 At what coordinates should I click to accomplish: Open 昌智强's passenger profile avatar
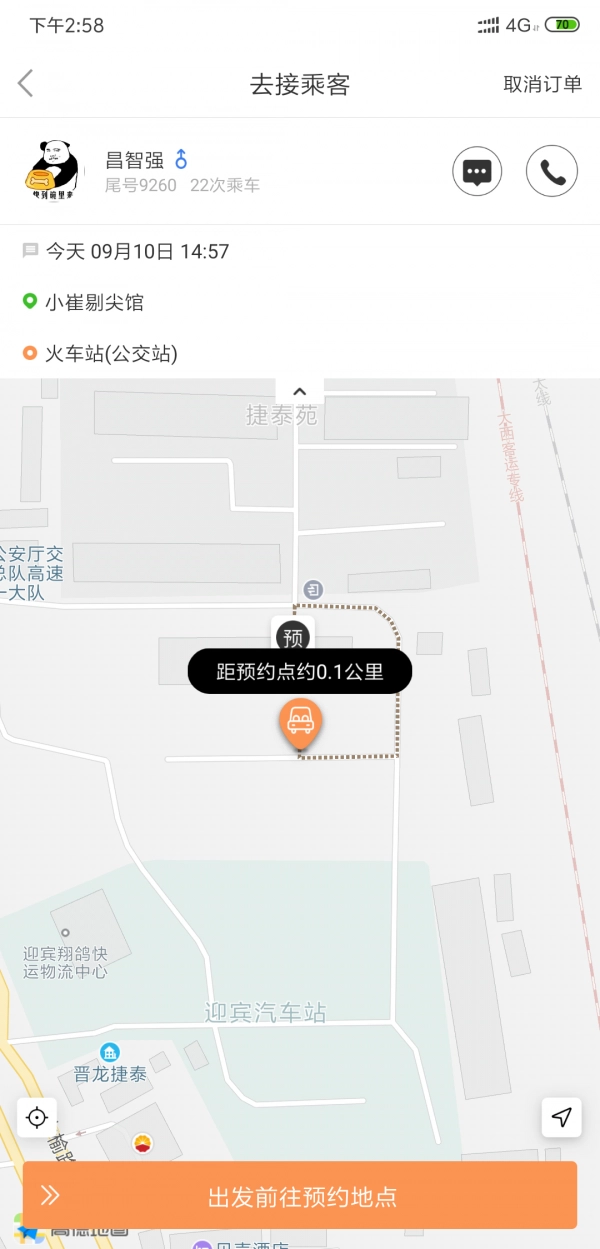(52, 171)
